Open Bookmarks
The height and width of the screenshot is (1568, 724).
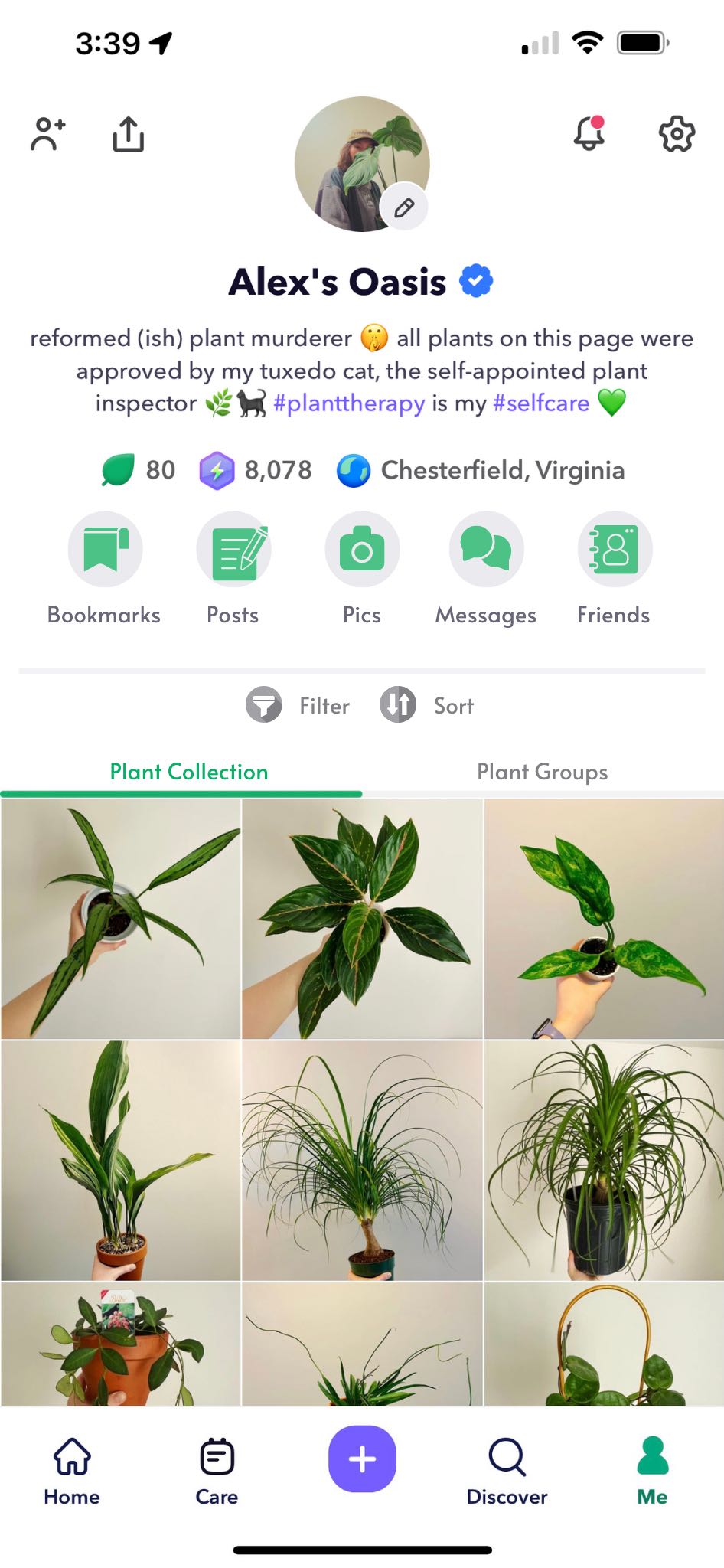pyautogui.click(x=105, y=550)
